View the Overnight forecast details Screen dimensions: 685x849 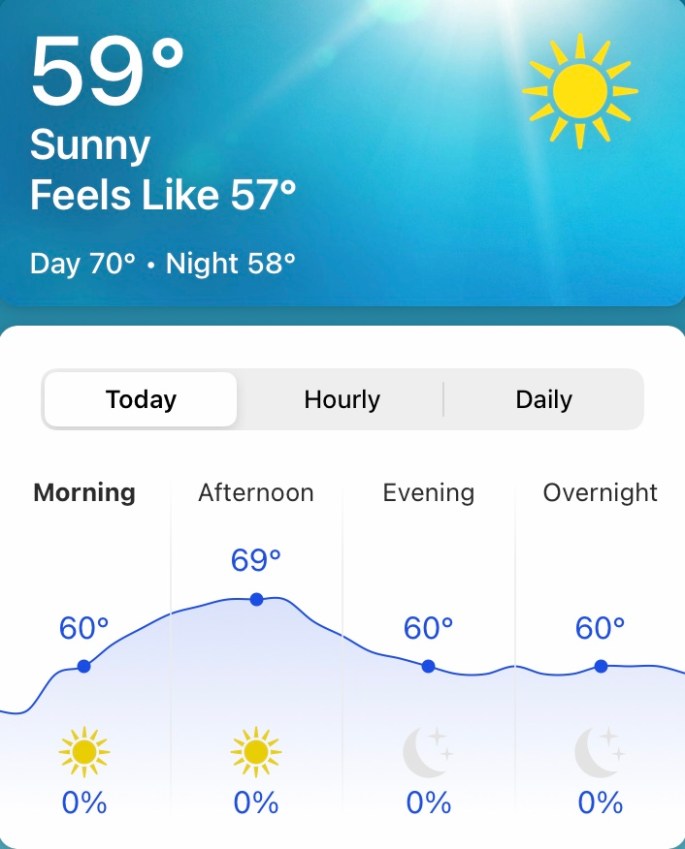pyautogui.click(x=600, y=493)
